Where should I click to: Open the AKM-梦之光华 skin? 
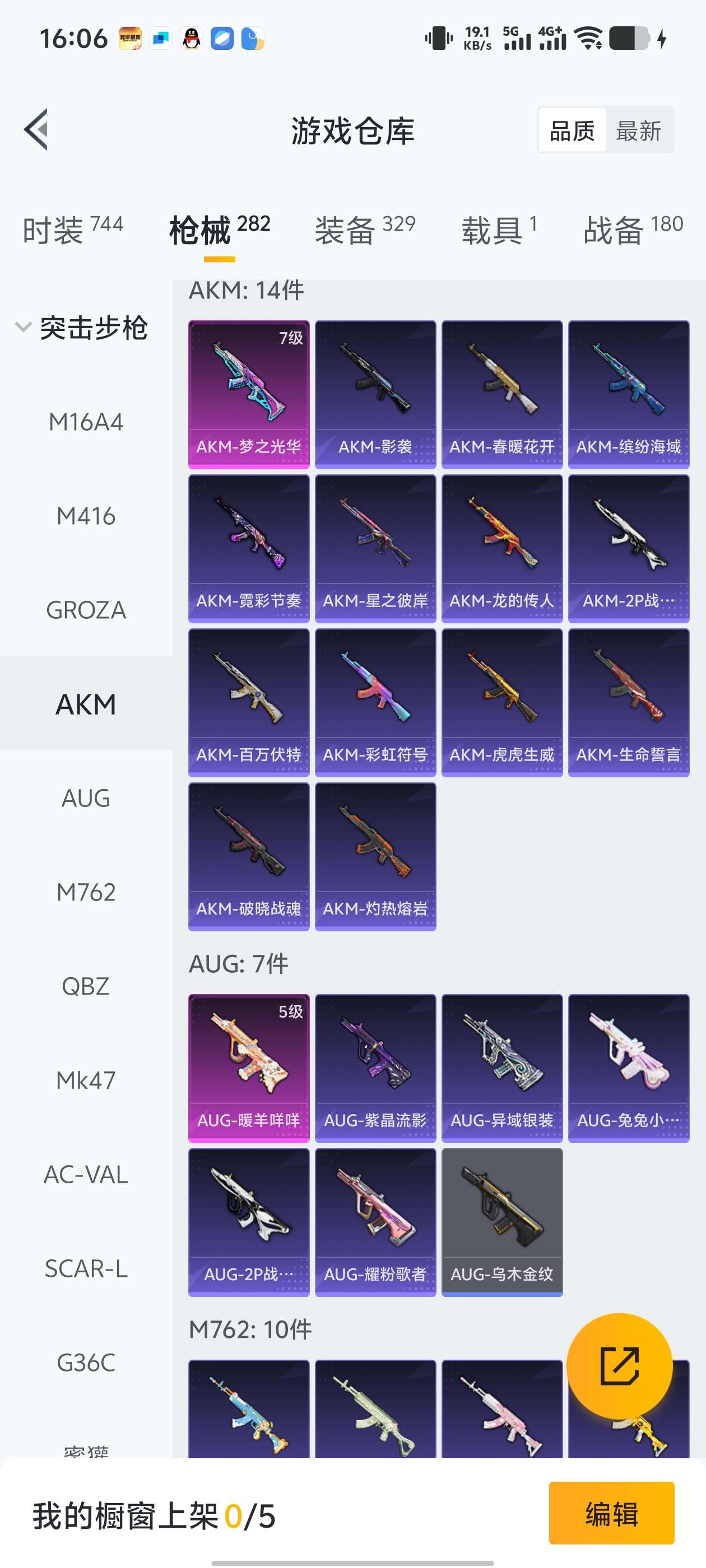point(249,394)
